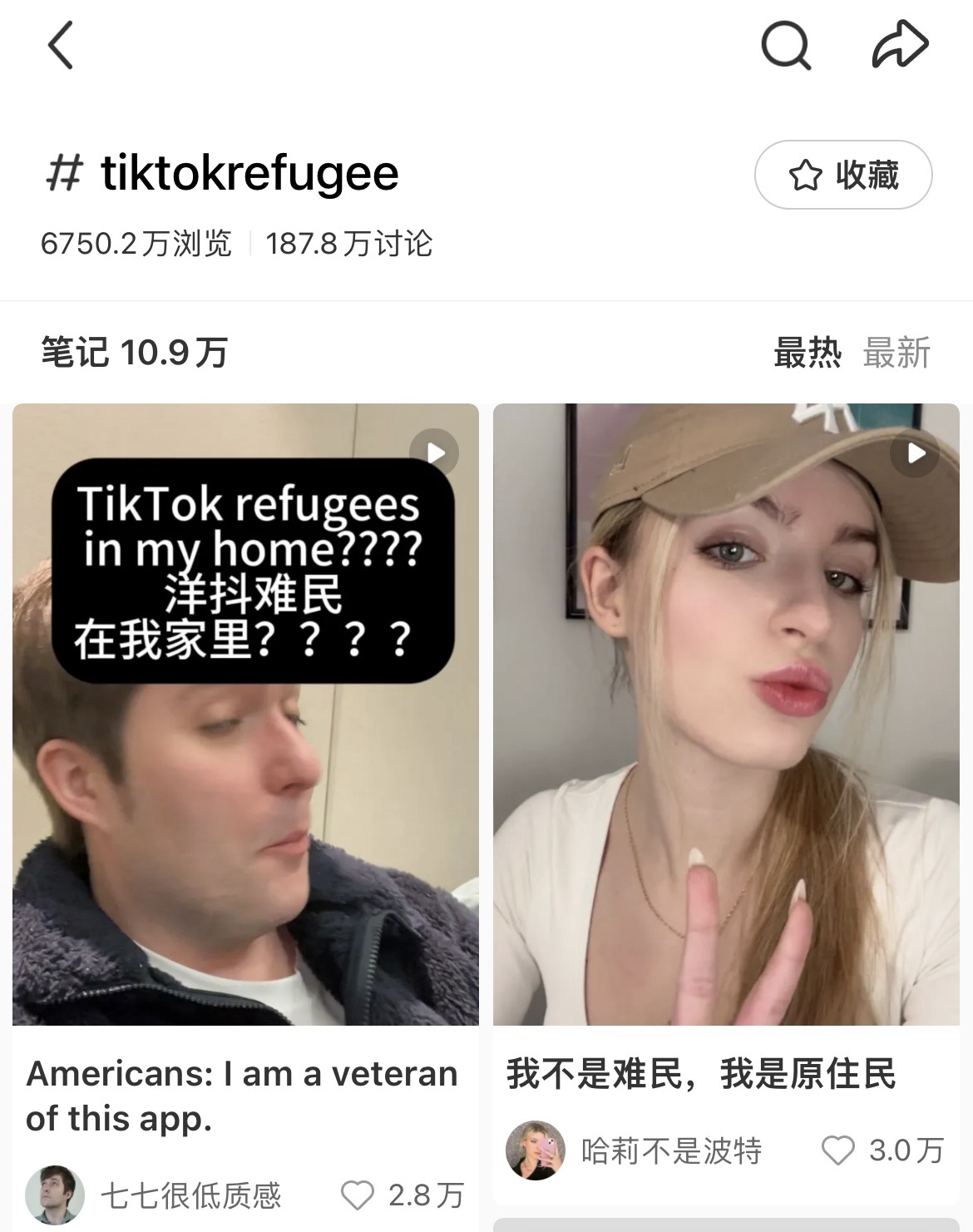Open 哈莉不是波特's profile

tap(536, 1150)
